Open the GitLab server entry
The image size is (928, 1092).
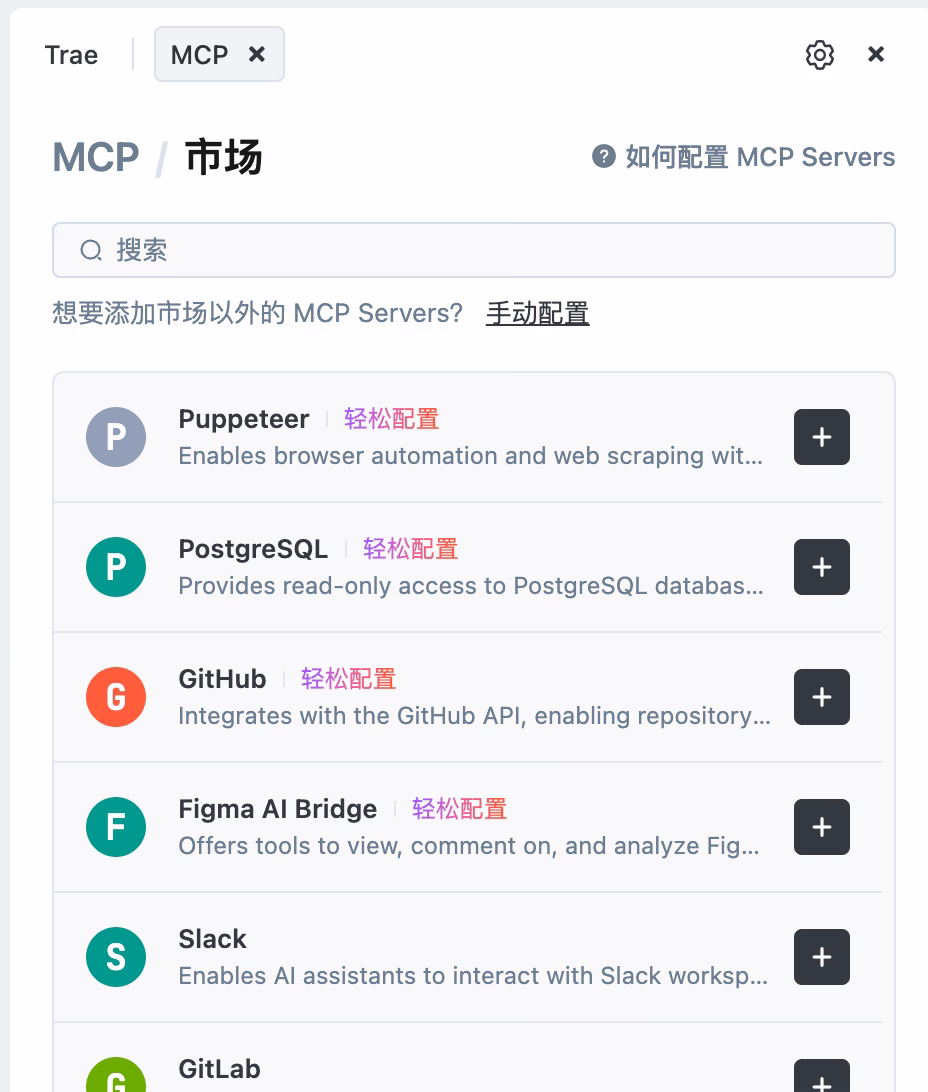point(219,1069)
